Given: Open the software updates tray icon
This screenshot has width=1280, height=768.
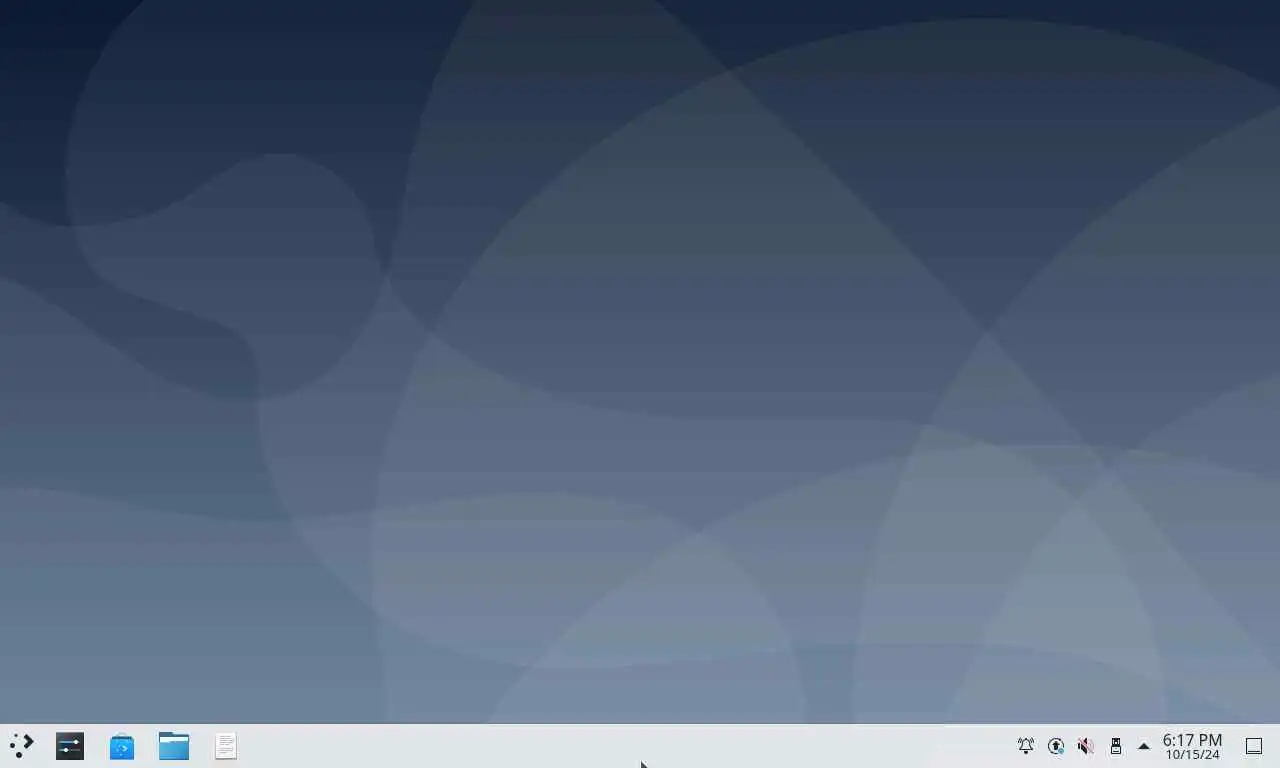Looking at the screenshot, I should (x=1056, y=746).
